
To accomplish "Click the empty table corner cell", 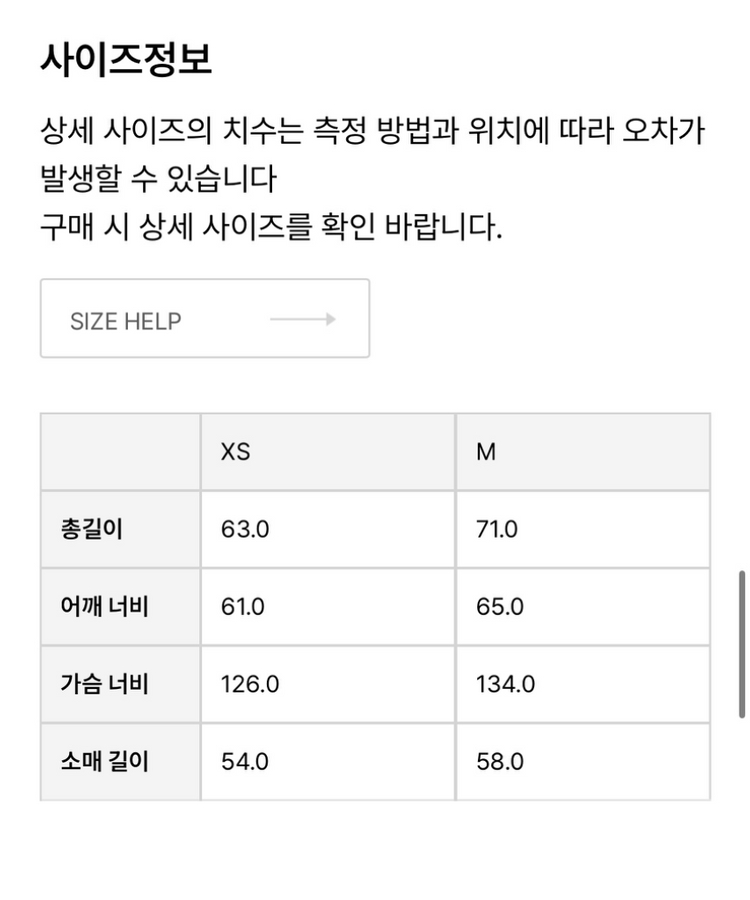I will 119,451.
